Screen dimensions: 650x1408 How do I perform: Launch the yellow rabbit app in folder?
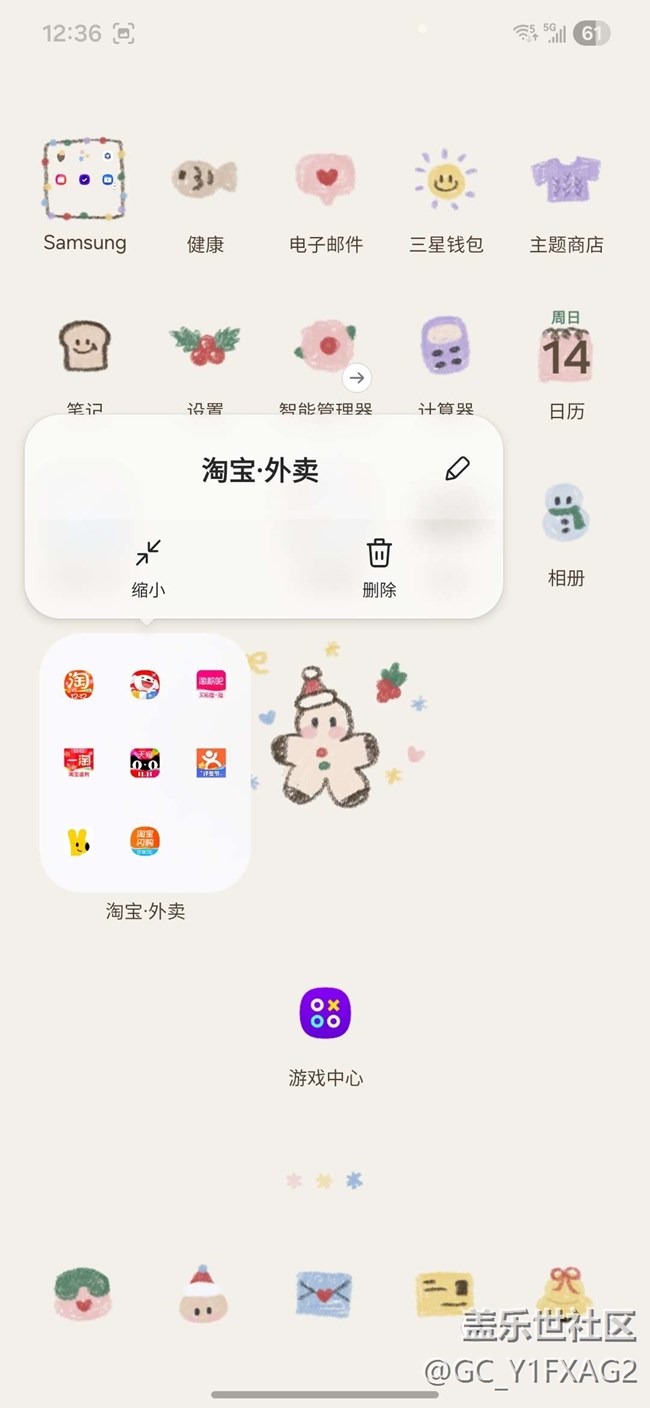point(79,841)
